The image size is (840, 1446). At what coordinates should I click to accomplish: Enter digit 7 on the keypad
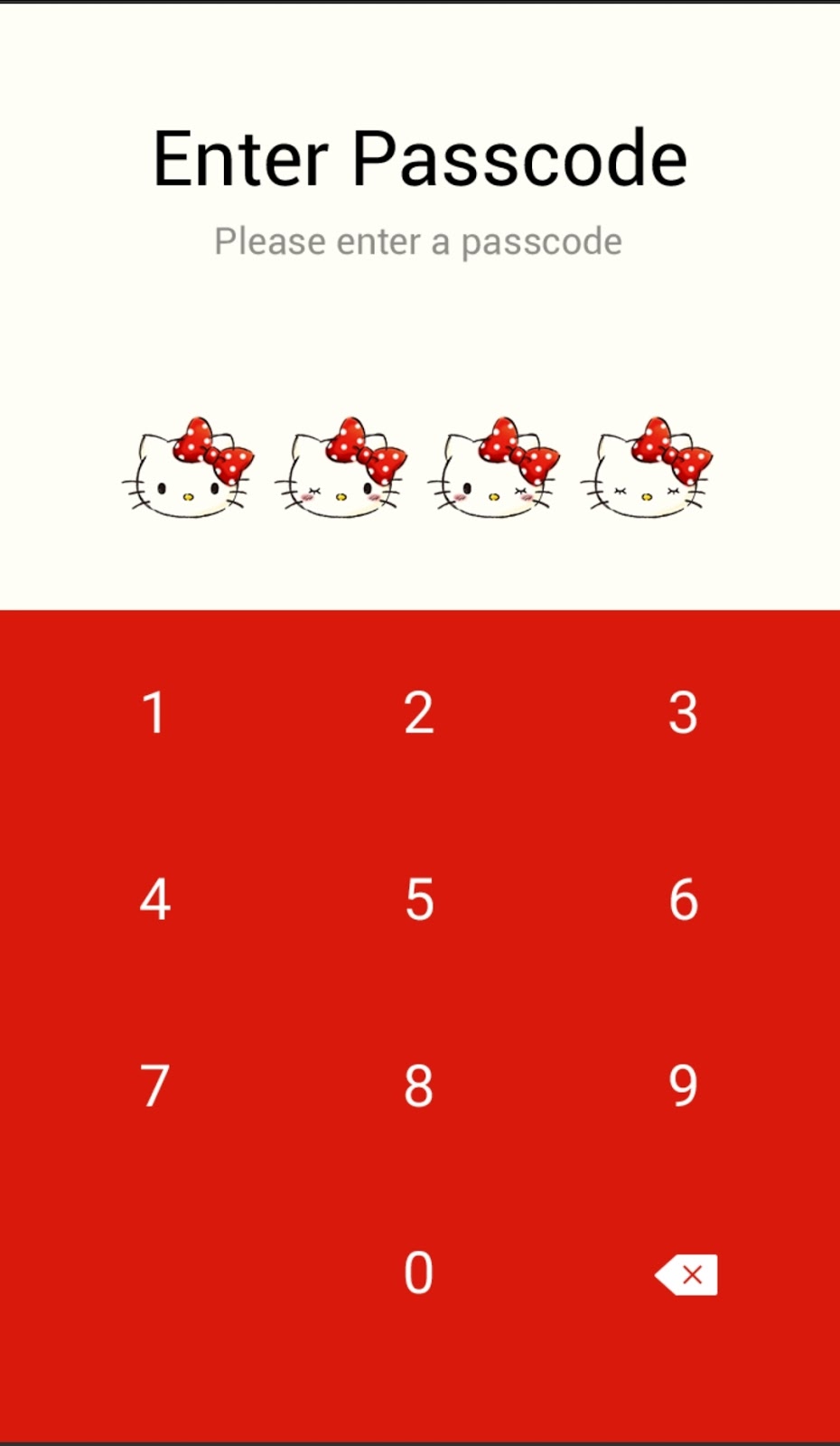[154, 1086]
